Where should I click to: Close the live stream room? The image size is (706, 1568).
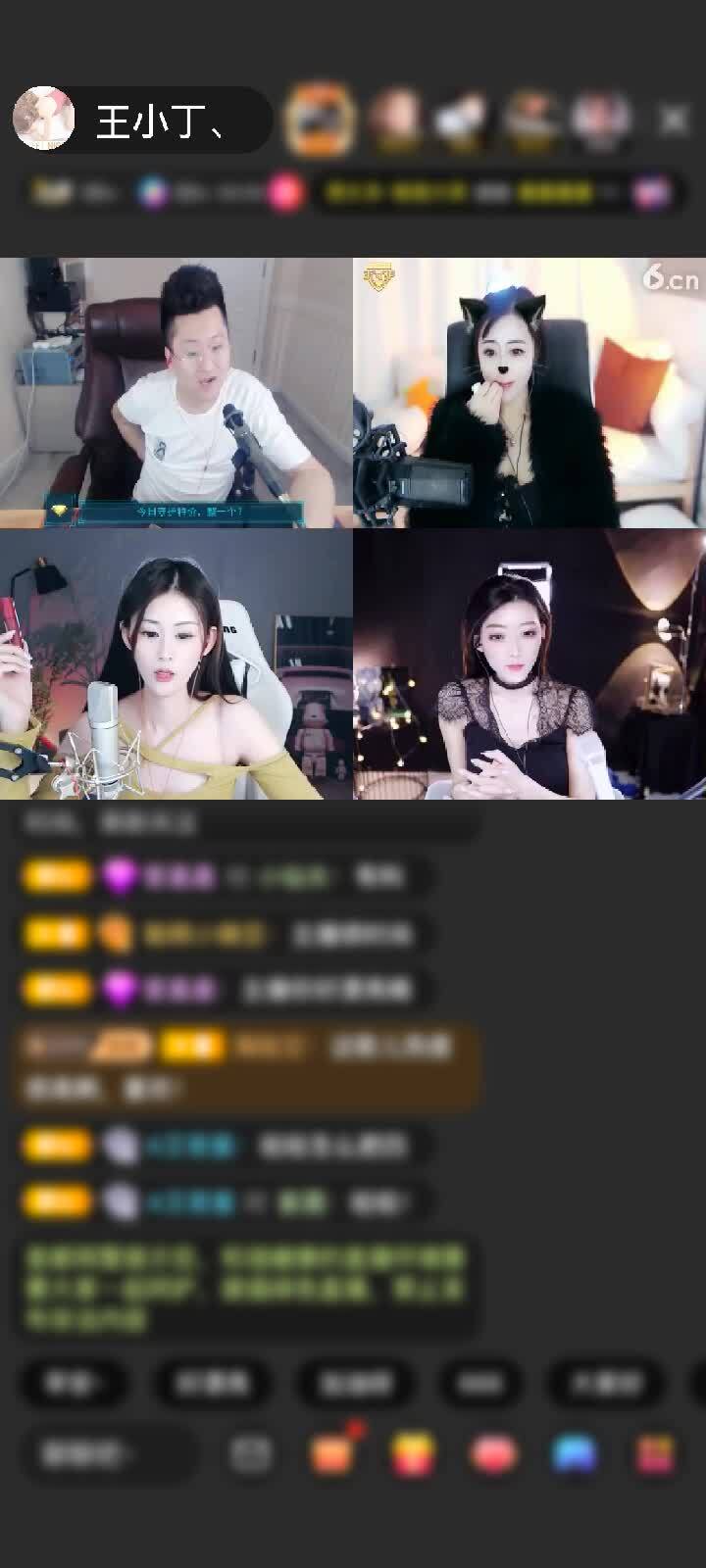(x=674, y=121)
